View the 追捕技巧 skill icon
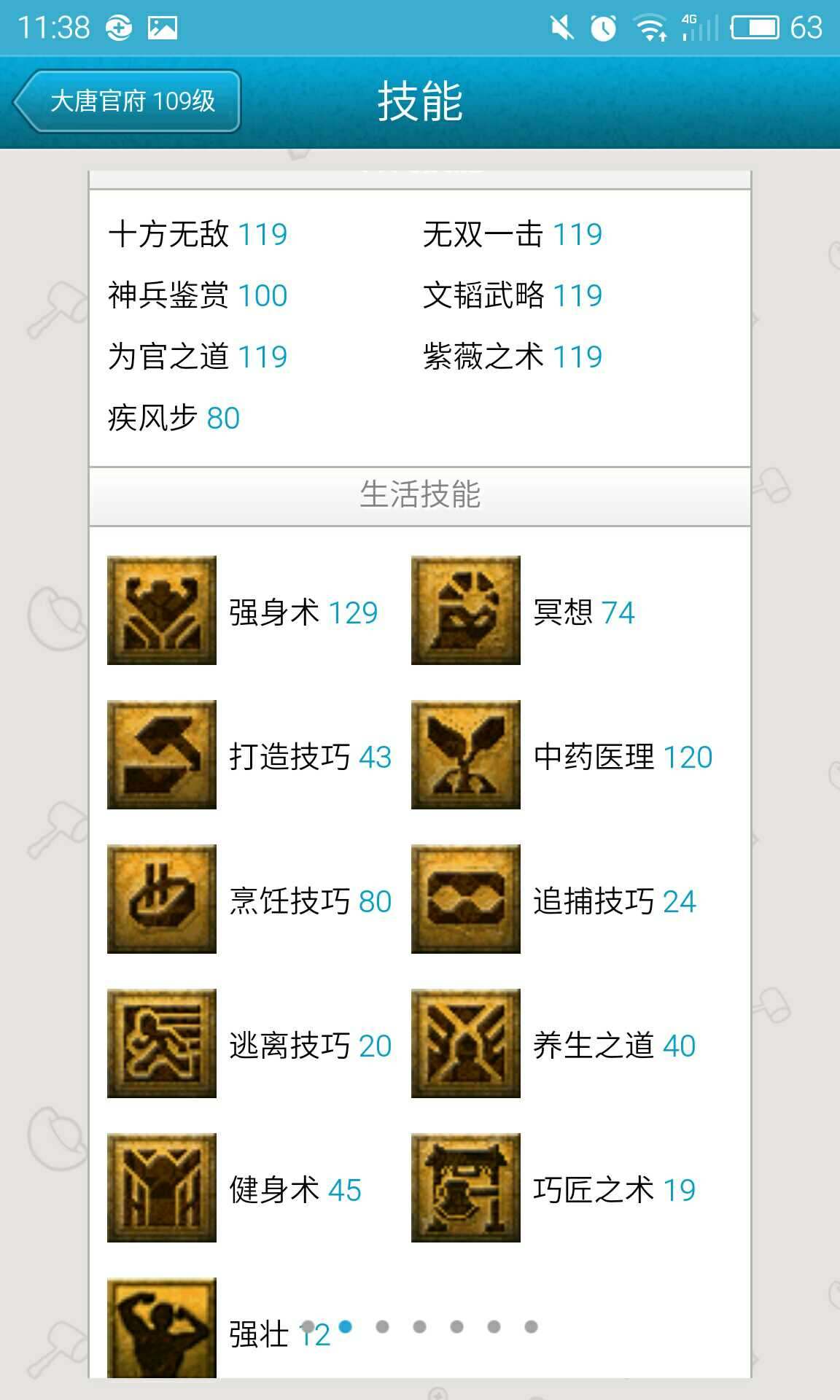 (466, 899)
